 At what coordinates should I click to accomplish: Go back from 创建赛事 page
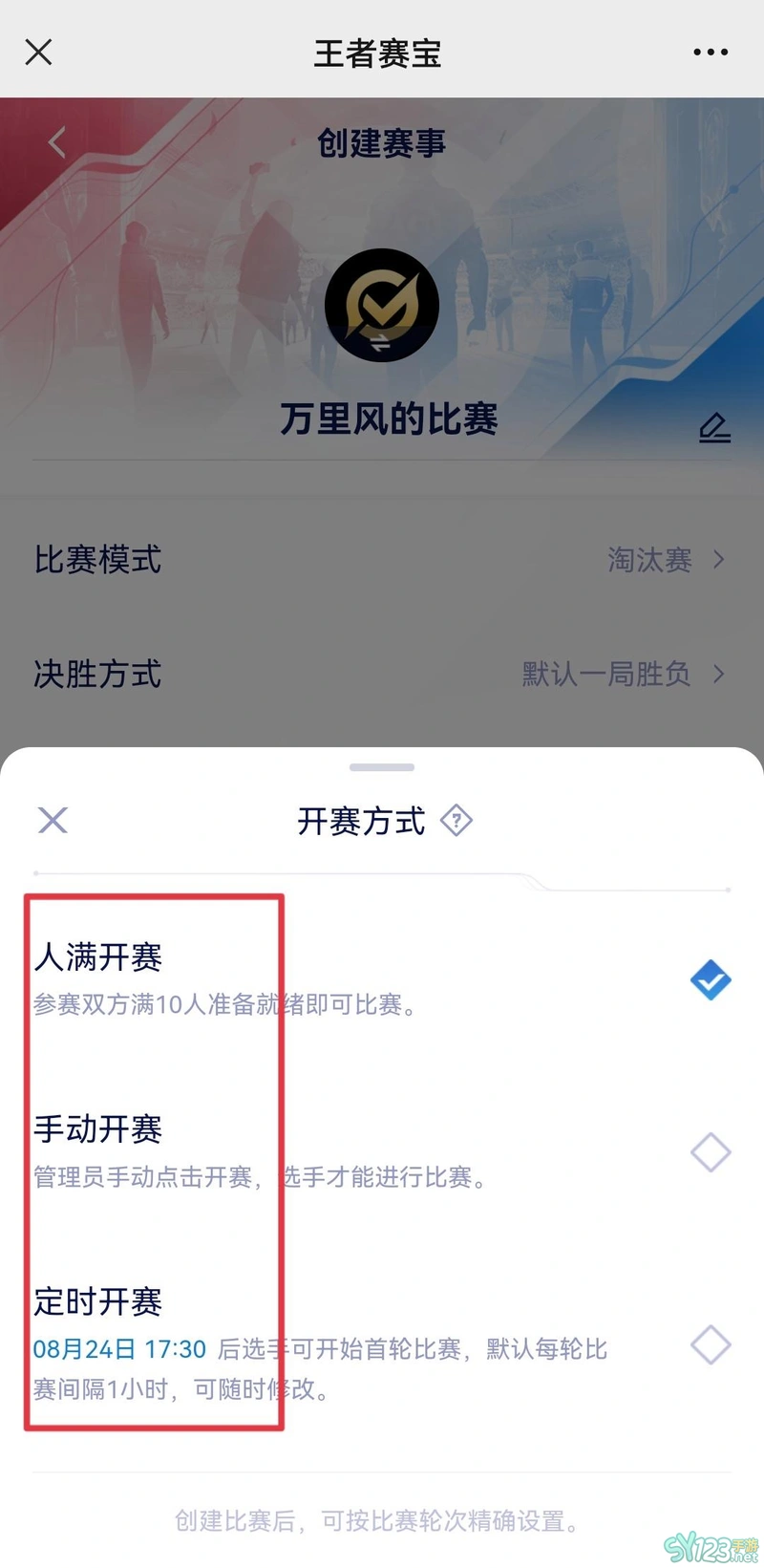tap(57, 143)
